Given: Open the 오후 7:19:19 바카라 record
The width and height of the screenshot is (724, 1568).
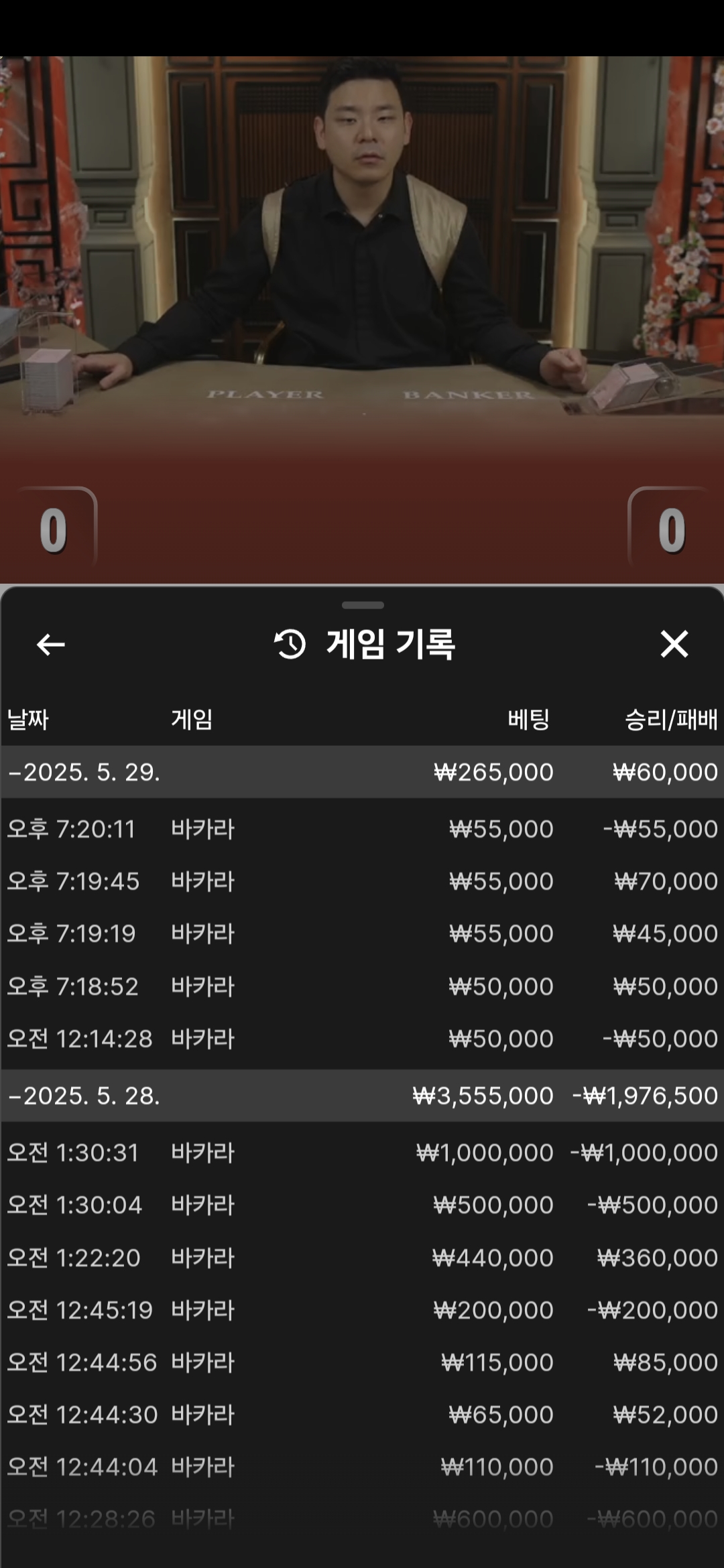Looking at the screenshot, I should pos(362,933).
